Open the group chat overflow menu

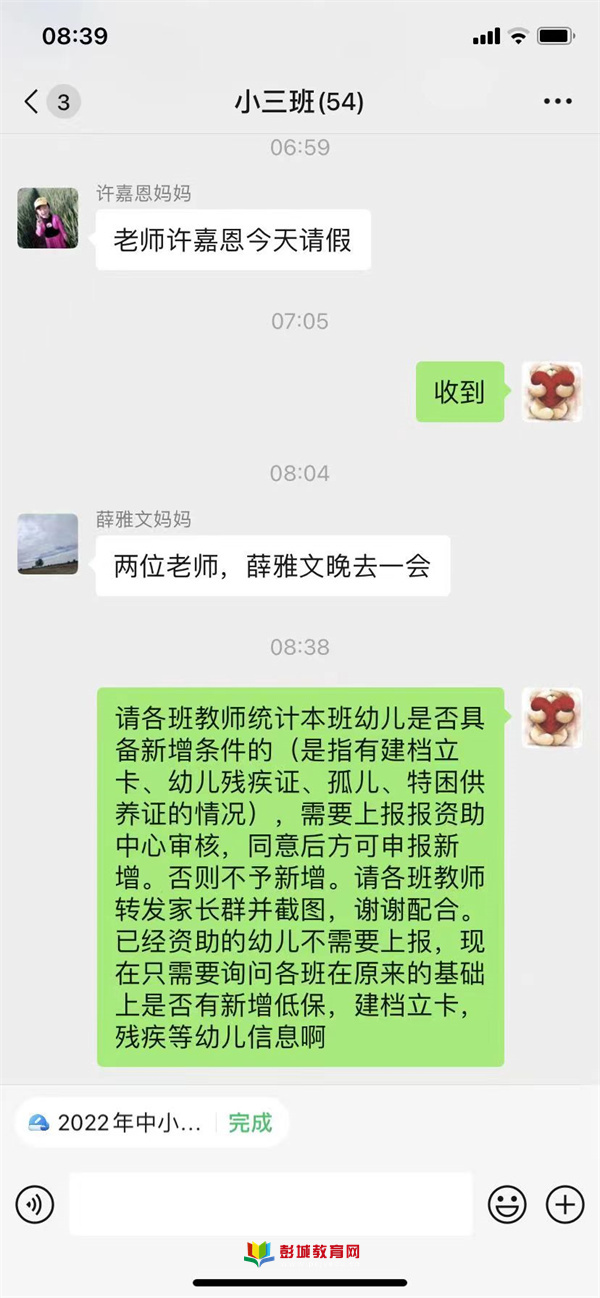click(557, 101)
